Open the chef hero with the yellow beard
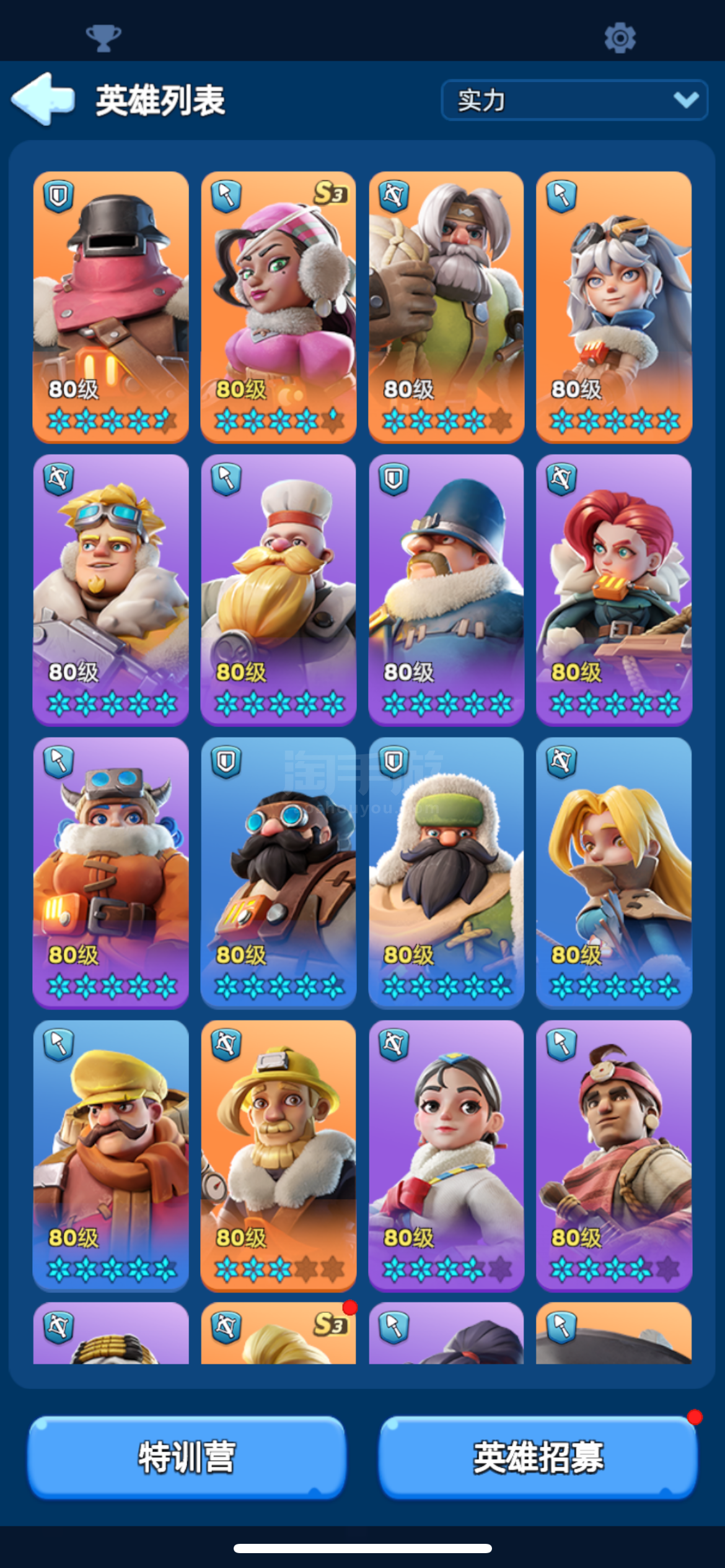 pos(278,590)
